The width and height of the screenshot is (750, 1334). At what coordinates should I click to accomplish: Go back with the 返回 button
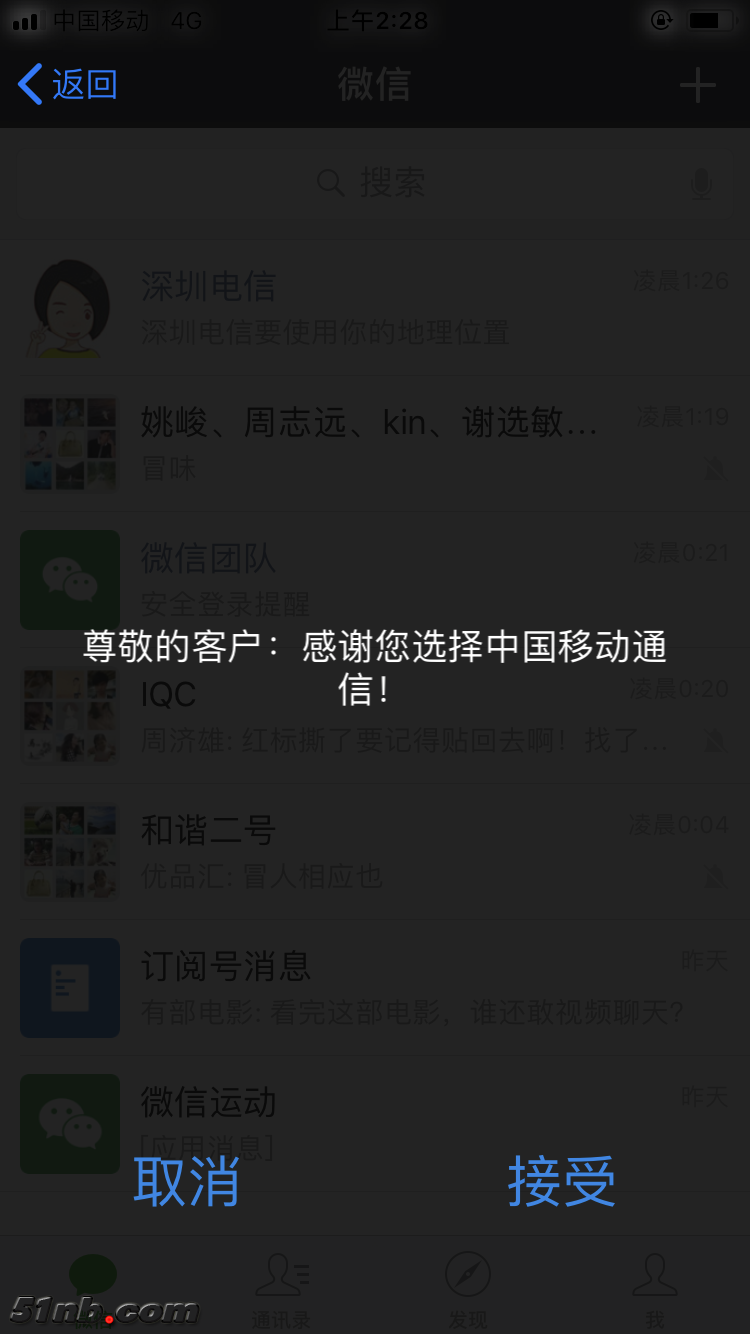coord(68,84)
